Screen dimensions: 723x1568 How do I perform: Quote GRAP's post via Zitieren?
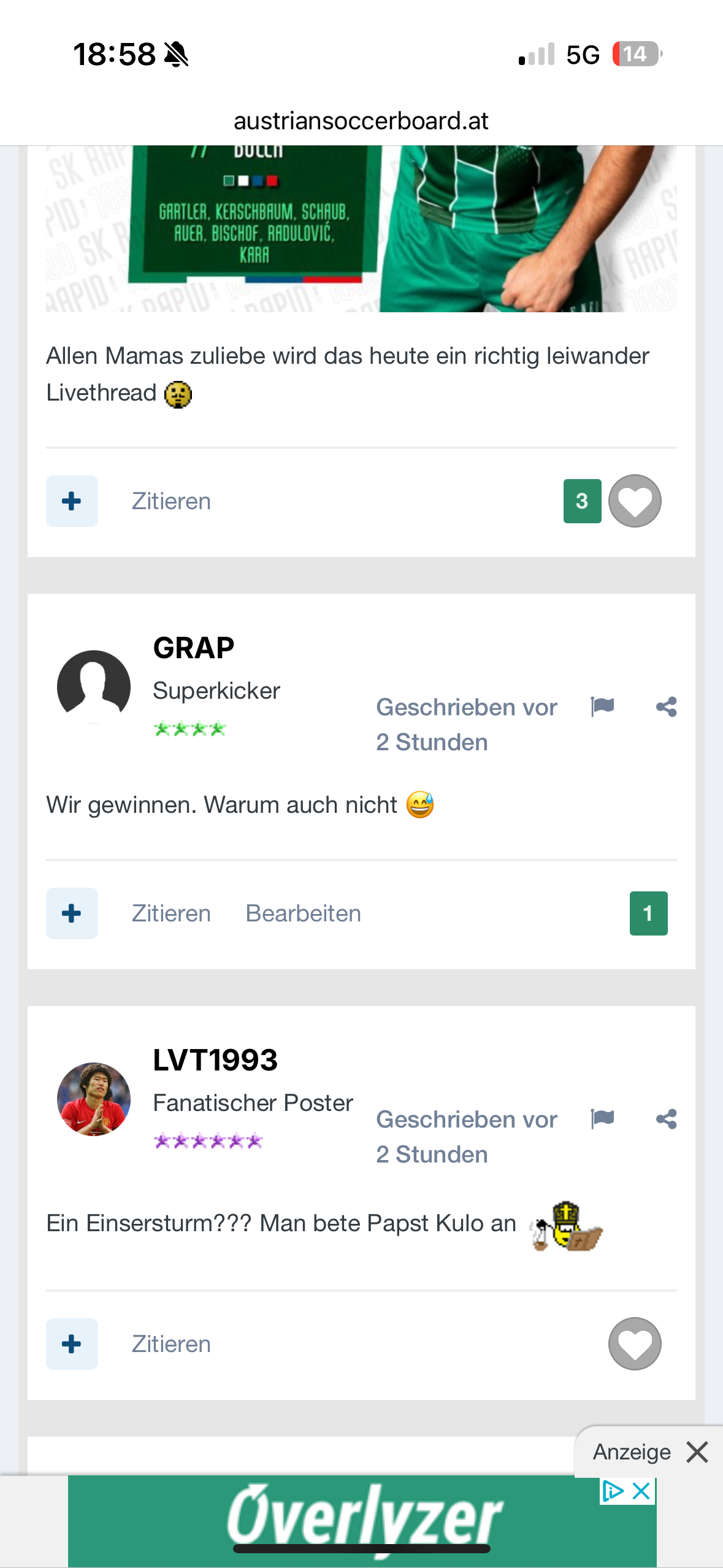(x=171, y=913)
